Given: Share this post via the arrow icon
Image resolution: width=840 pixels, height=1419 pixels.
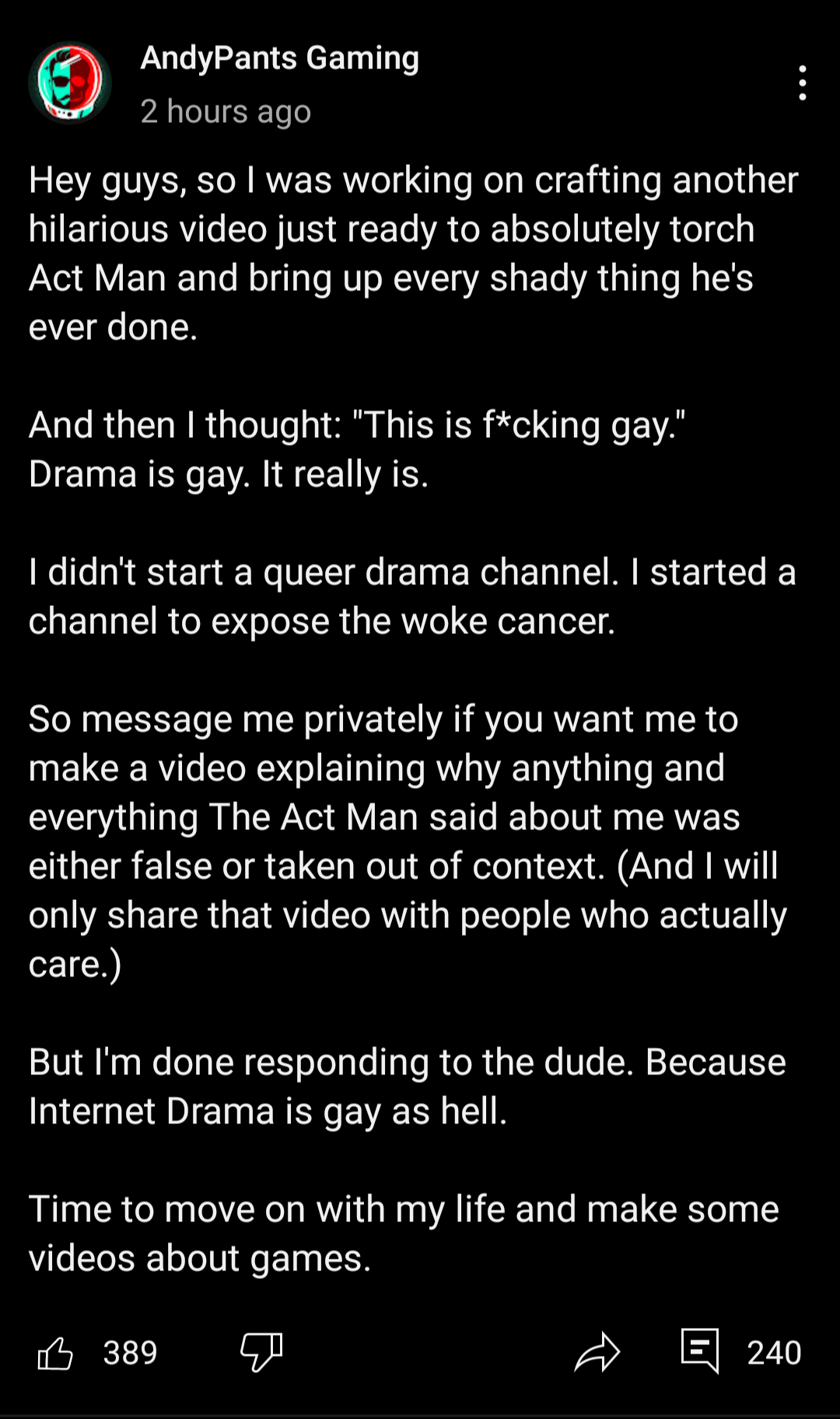Looking at the screenshot, I should point(597,1352).
